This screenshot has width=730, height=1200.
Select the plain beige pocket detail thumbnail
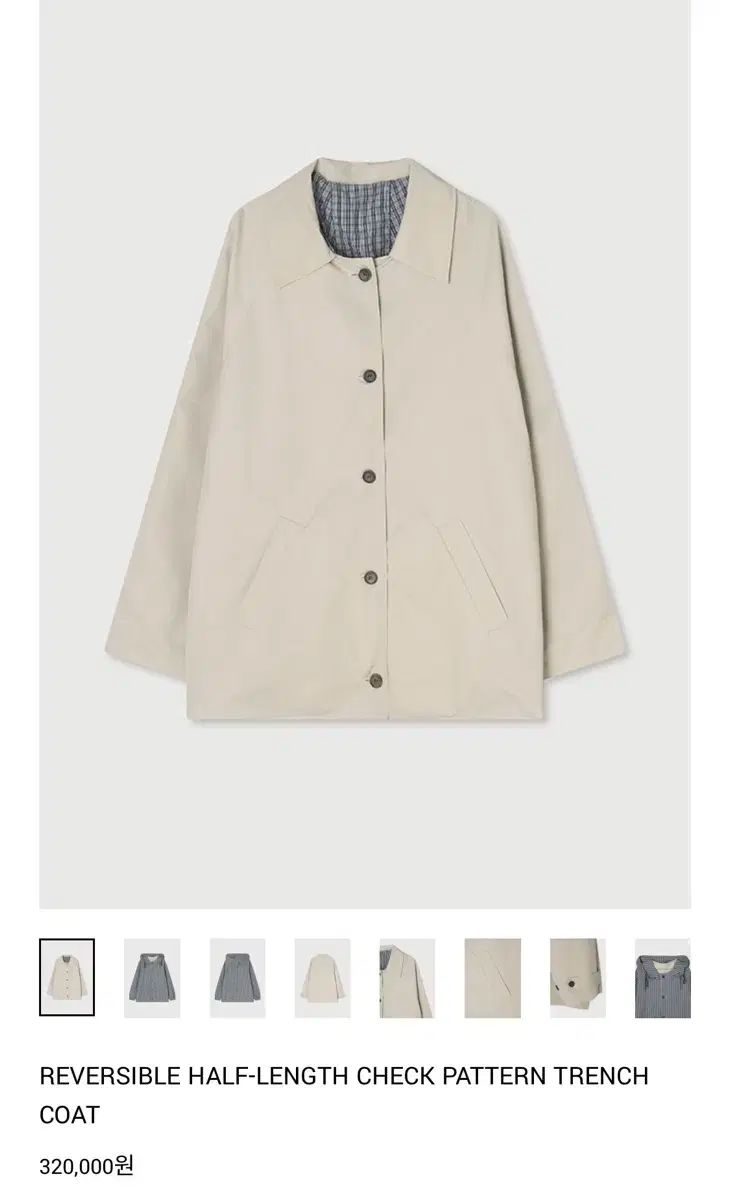[x=492, y=977]
